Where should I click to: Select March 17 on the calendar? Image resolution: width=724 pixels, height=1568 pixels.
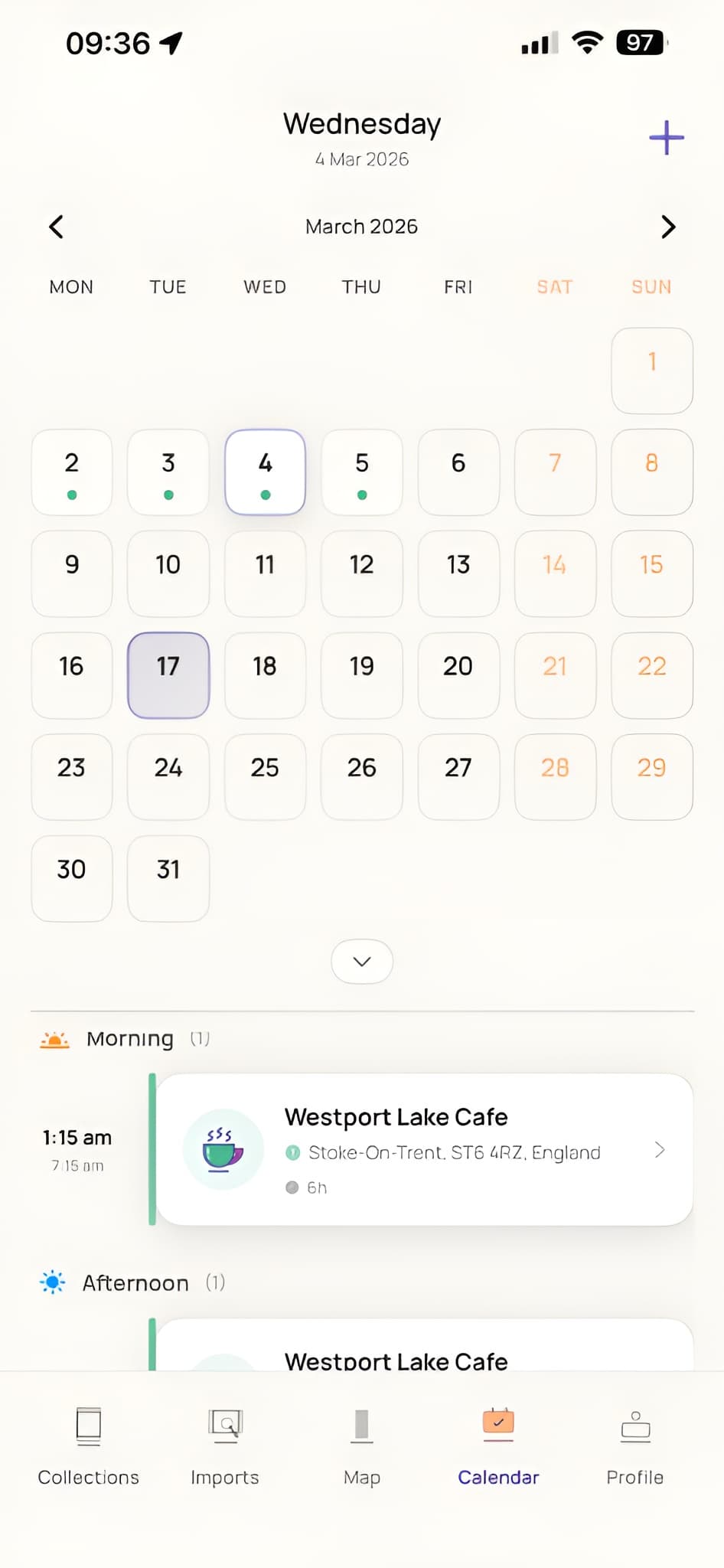168,675
